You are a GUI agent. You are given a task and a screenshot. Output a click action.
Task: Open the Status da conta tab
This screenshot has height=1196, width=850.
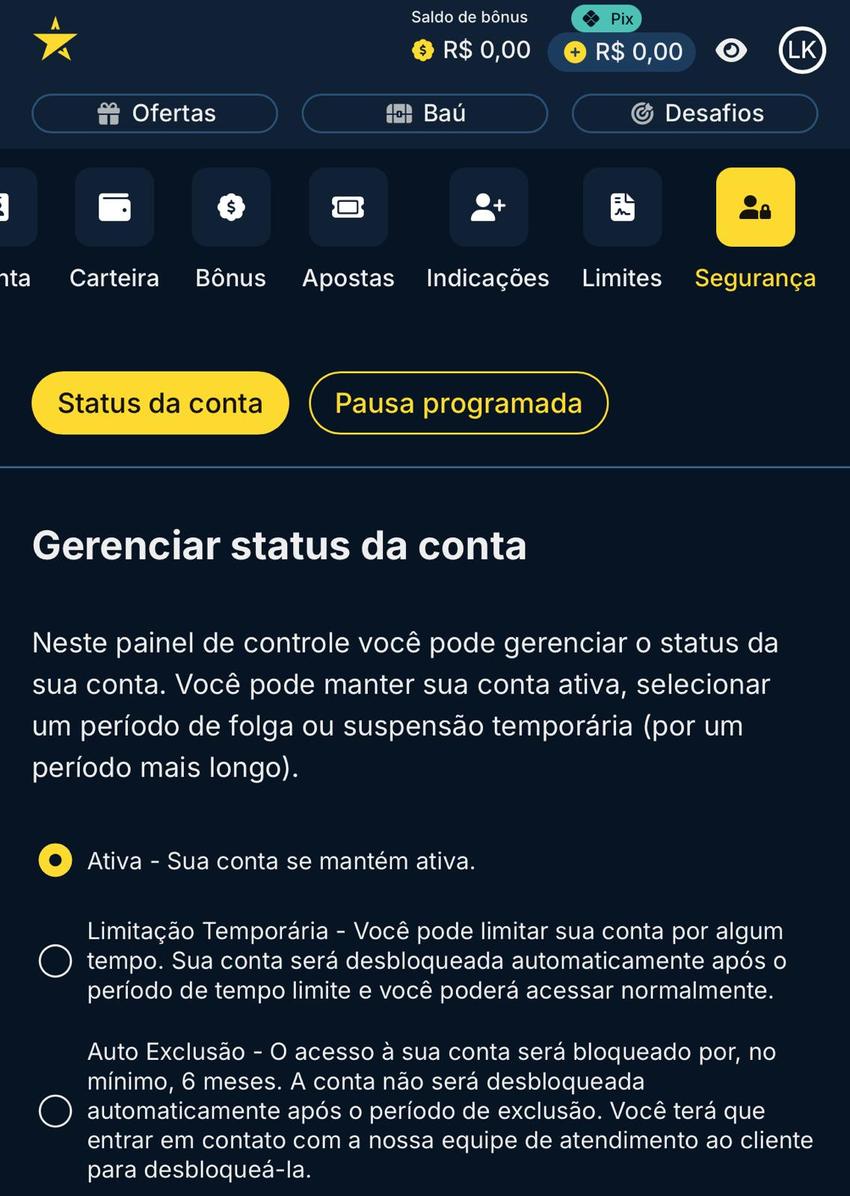(159, 403)
